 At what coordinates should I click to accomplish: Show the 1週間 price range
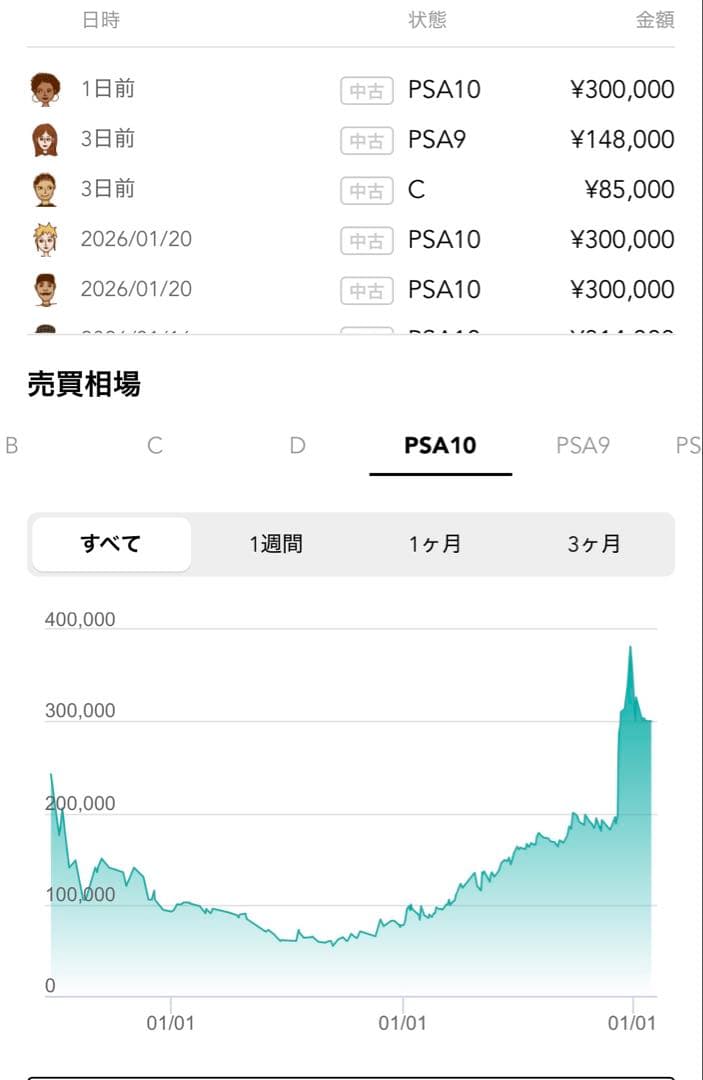(276, 544)
